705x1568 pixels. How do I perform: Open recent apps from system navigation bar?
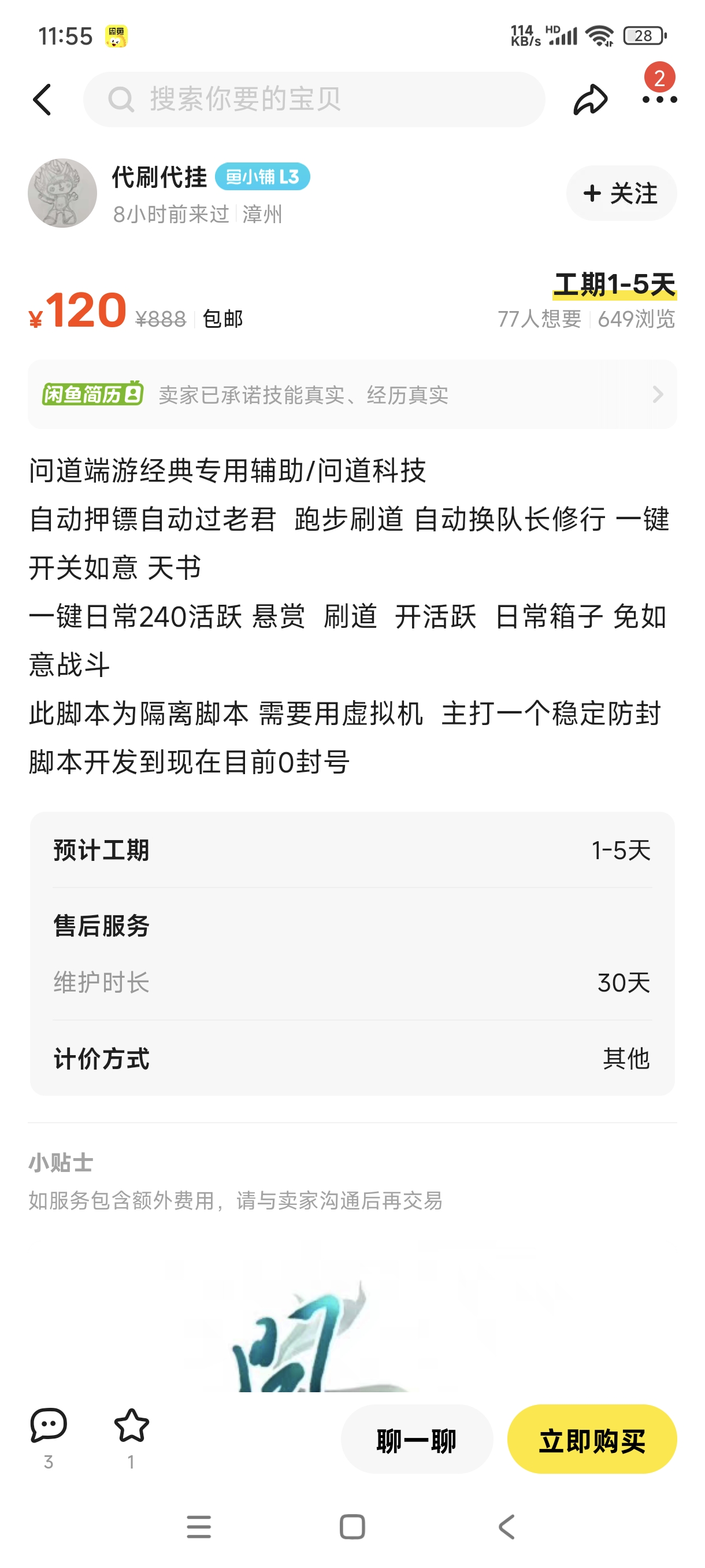point(198,1526)
